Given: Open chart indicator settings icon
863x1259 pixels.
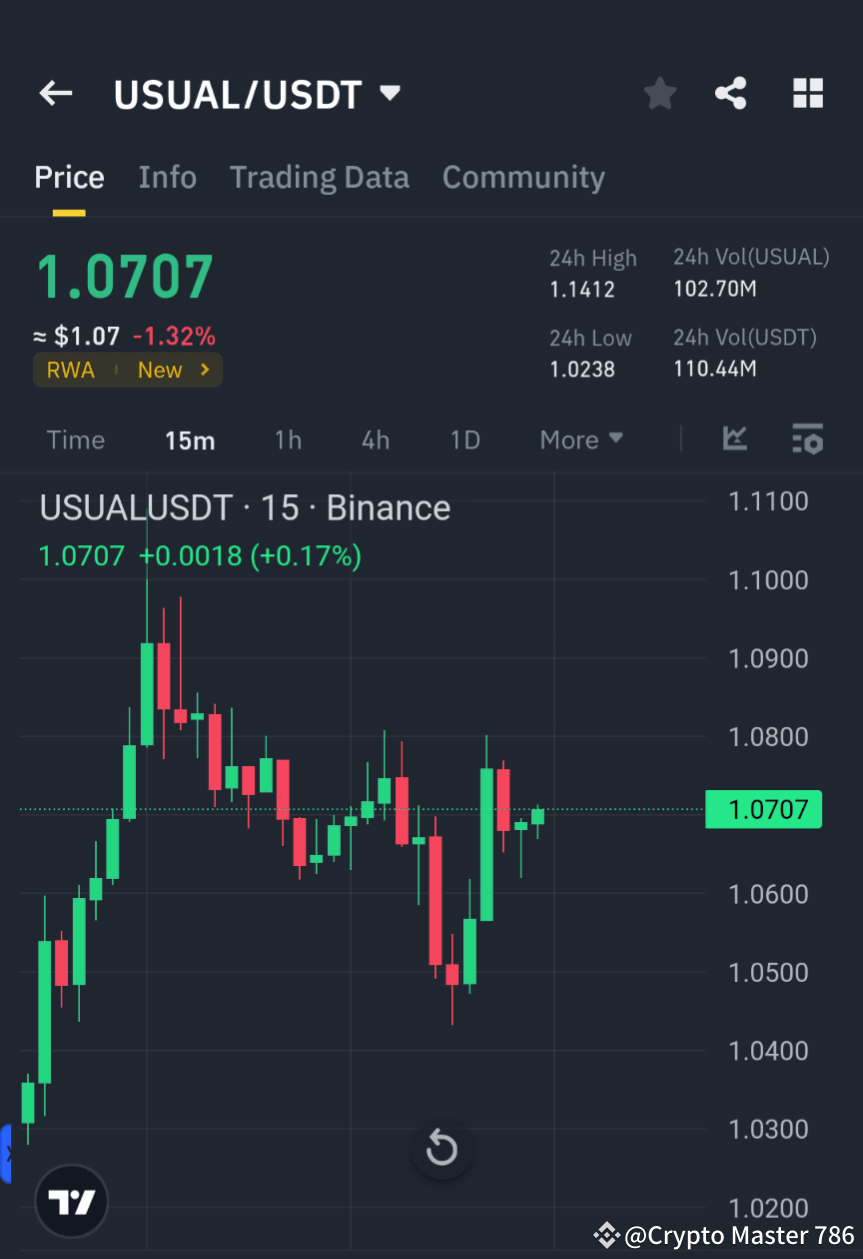Looking at the screenshot, I should click(x=807, y=439).
